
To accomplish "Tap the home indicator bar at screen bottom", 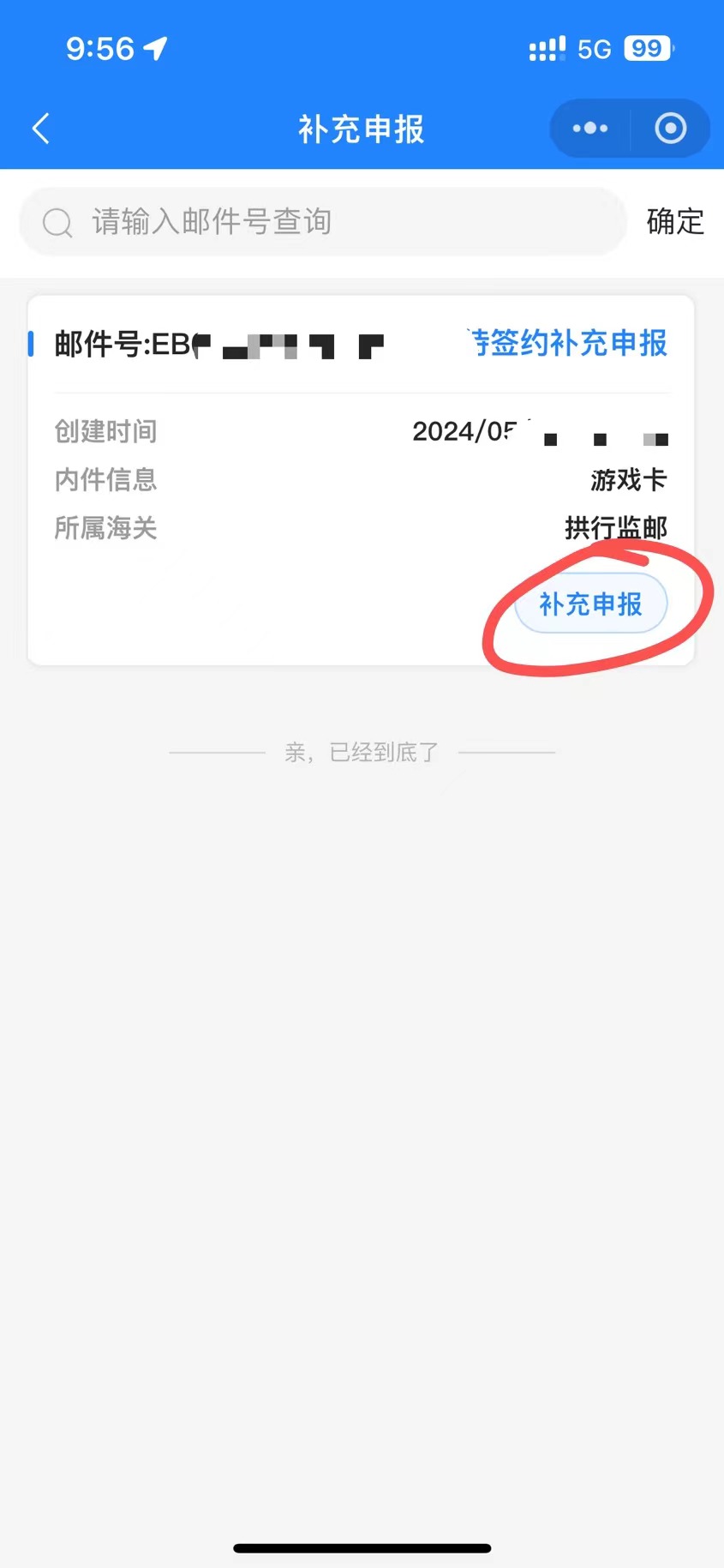I will click(362, 1547).
